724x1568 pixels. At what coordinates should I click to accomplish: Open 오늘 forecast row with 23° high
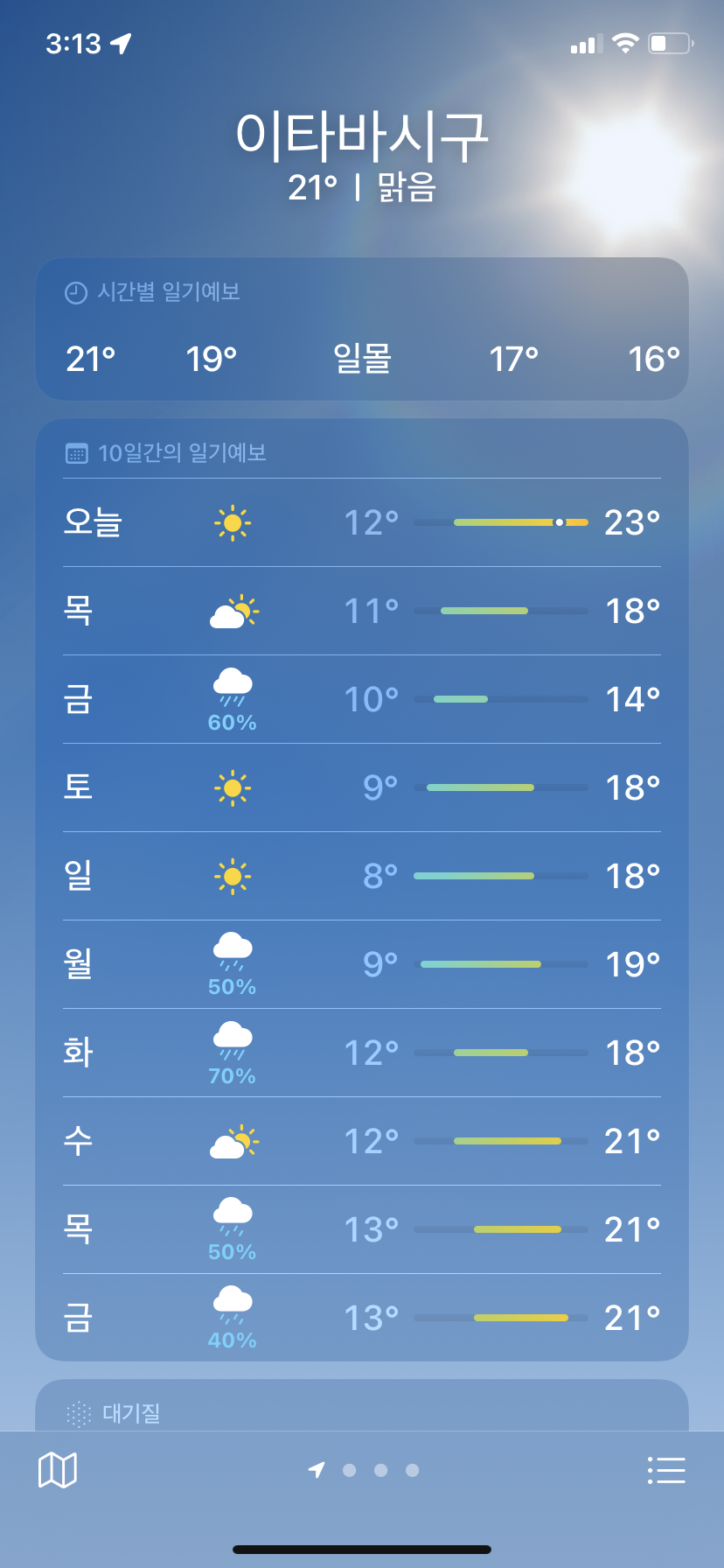tap(362, 523)
